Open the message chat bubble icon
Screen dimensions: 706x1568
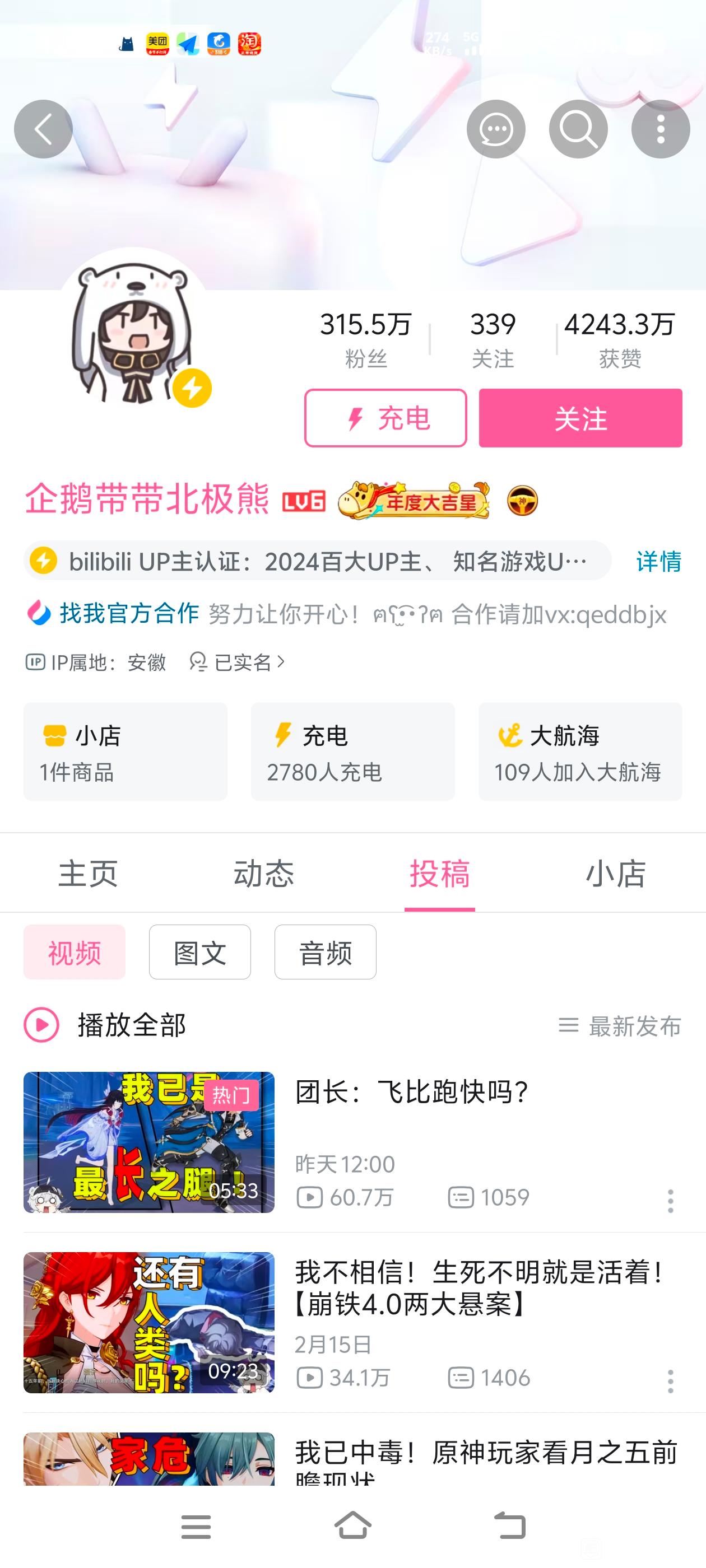point(496,129)
